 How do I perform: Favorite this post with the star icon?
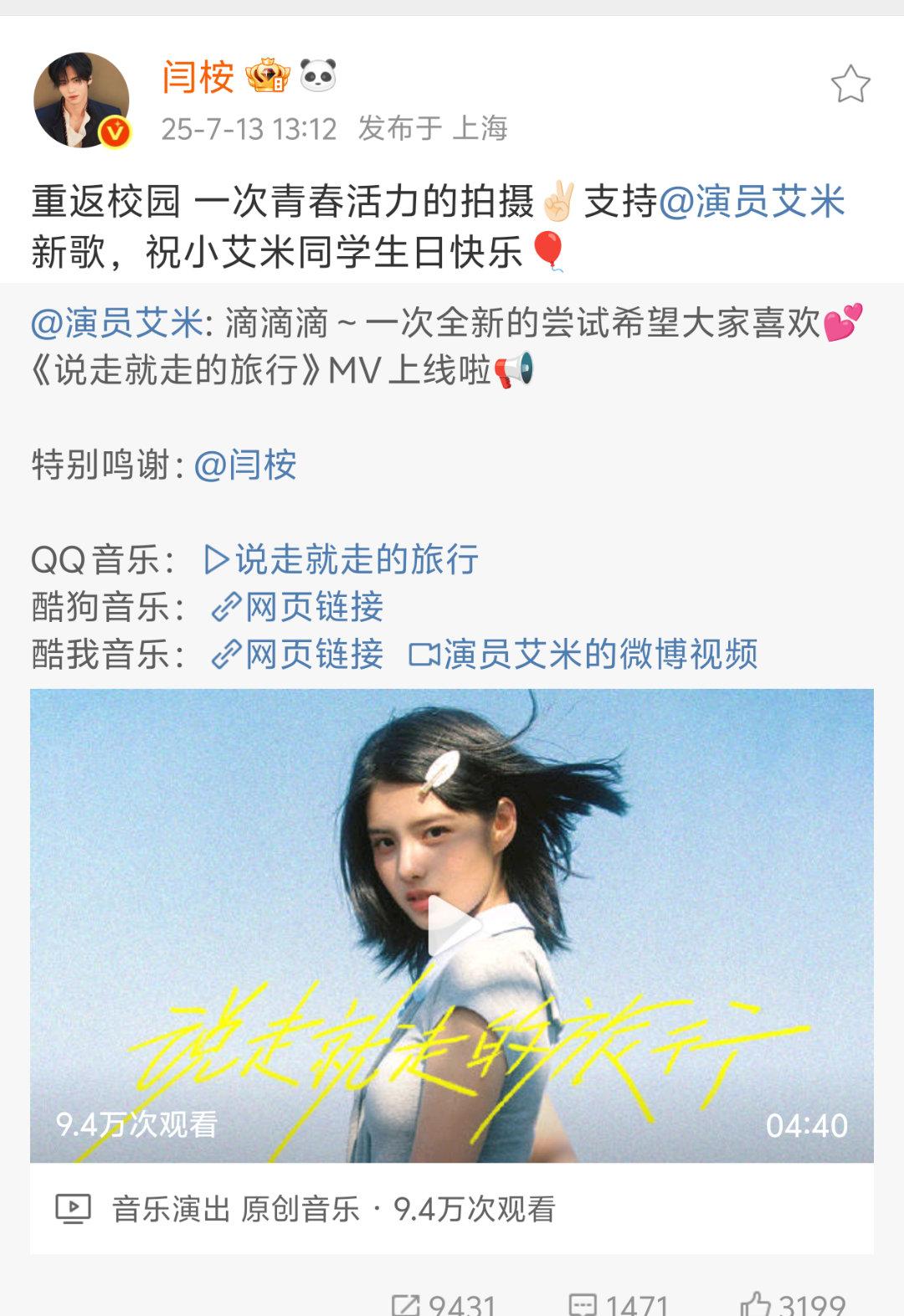click(850, 84)
